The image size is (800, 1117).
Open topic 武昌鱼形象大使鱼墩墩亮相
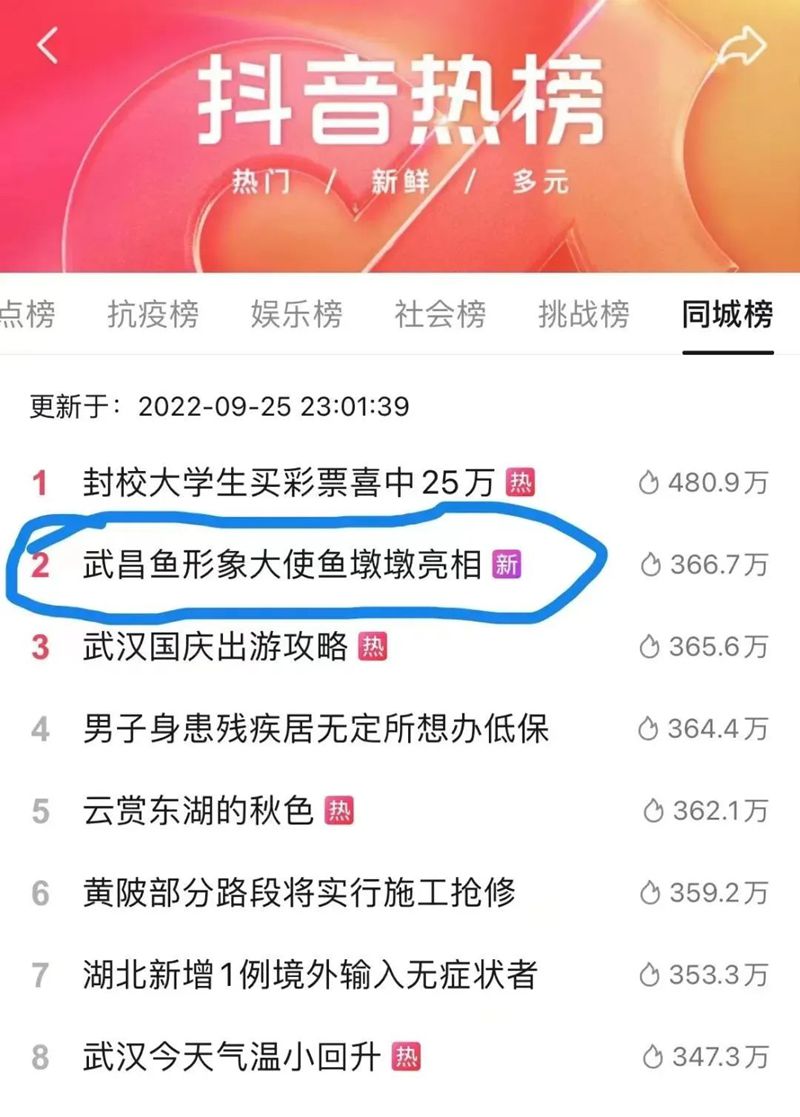(x=282, y=565)
